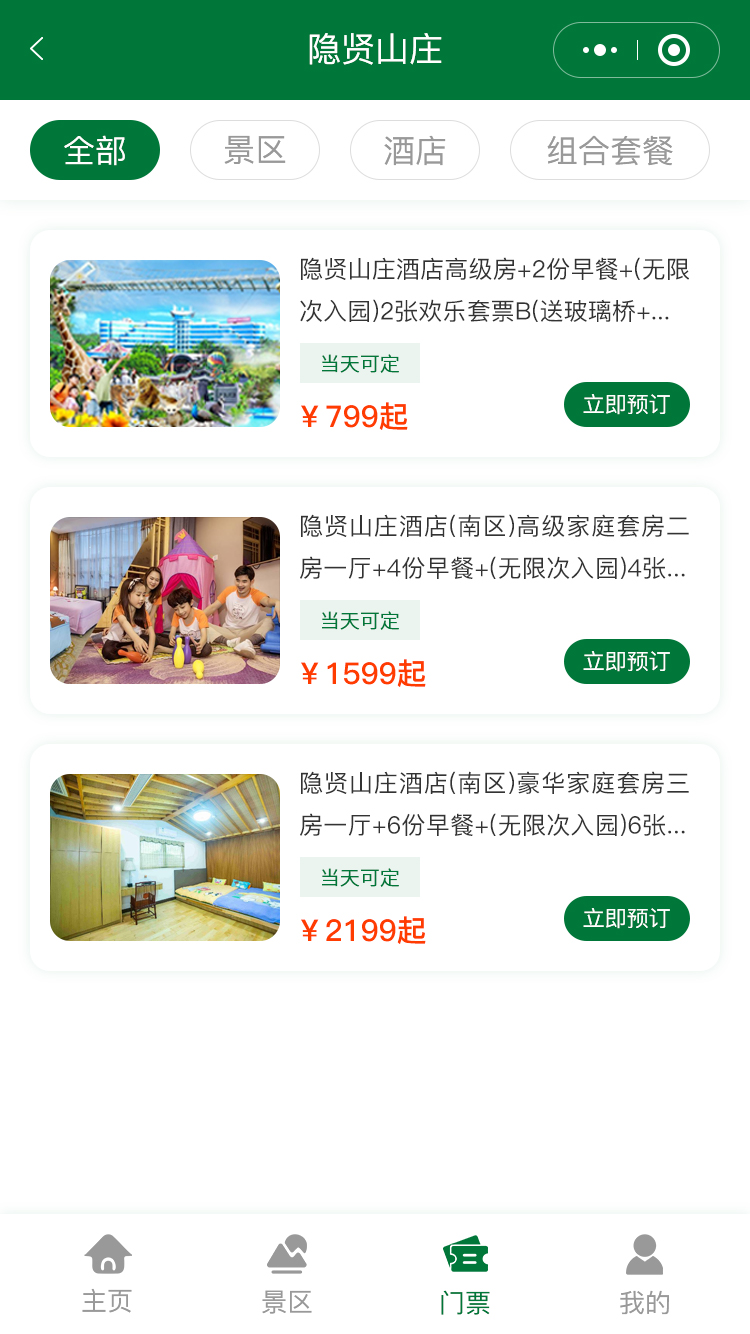
Task: Switch to the 主页 tab
Action: (107, 1273)
